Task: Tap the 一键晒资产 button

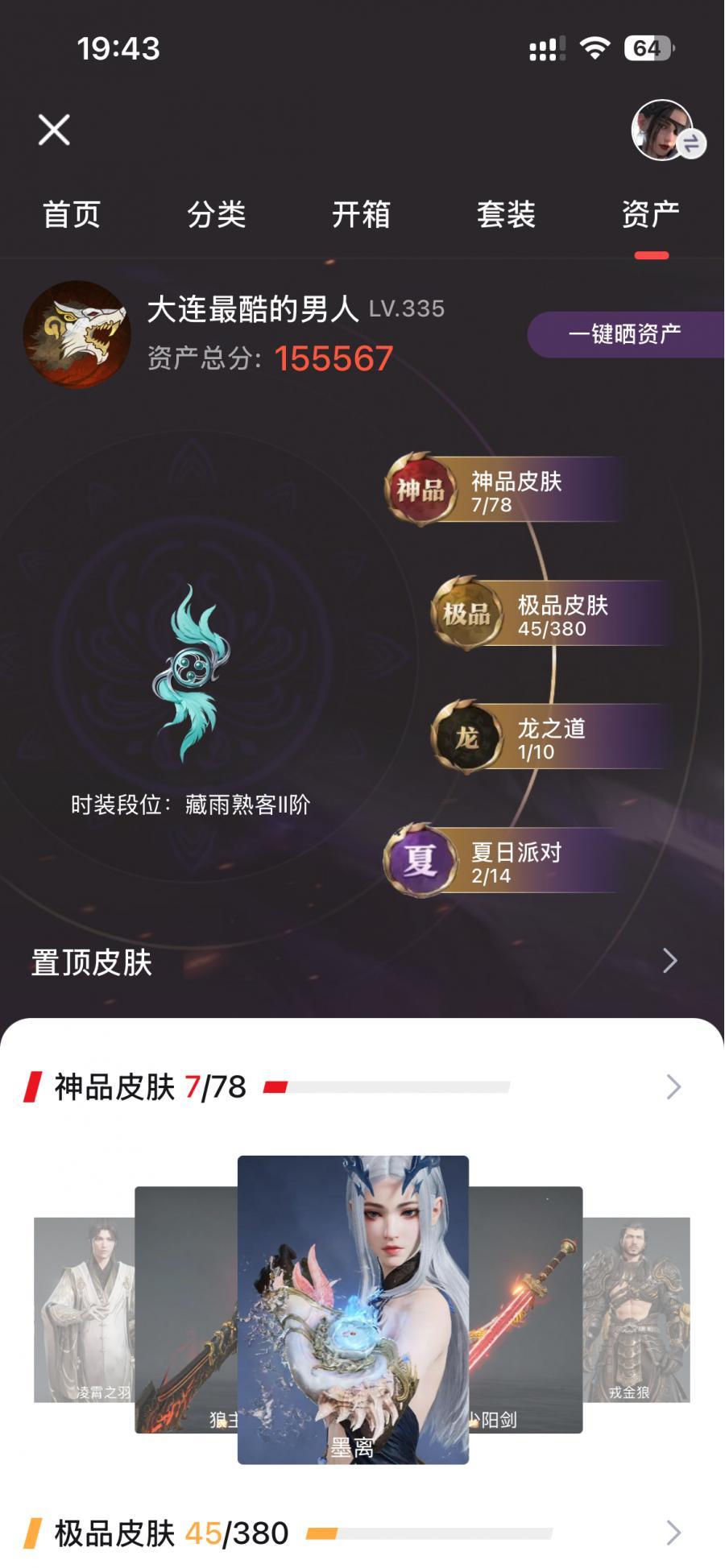Action: click(625, 333)
